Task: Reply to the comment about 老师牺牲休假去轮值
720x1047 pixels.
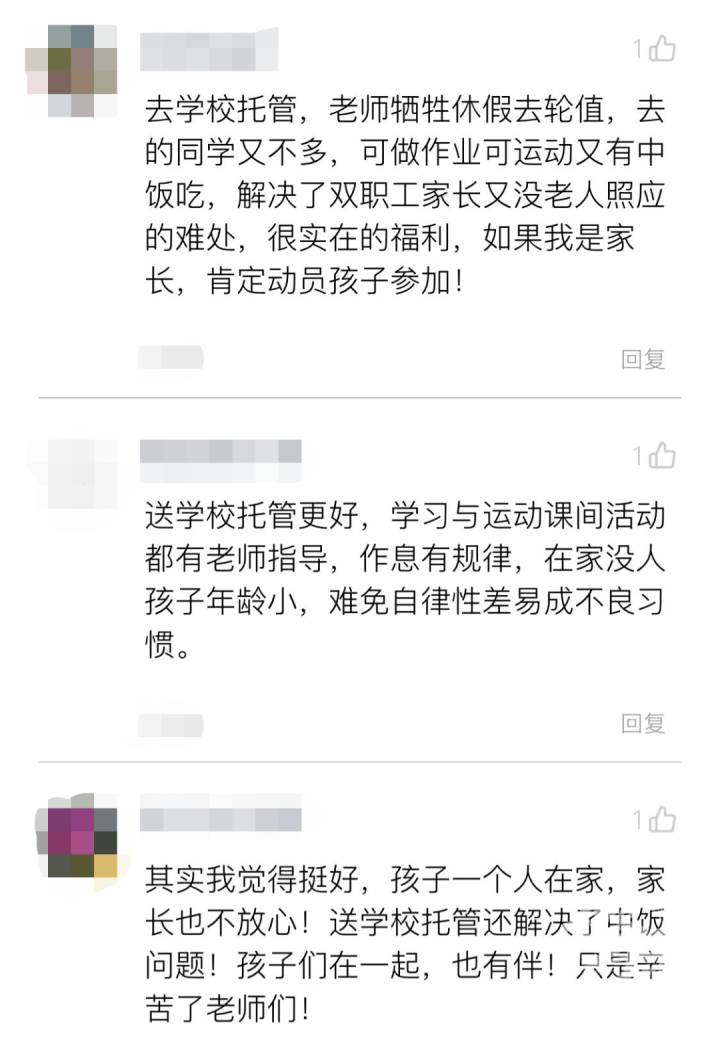Action: pos(643,360)
